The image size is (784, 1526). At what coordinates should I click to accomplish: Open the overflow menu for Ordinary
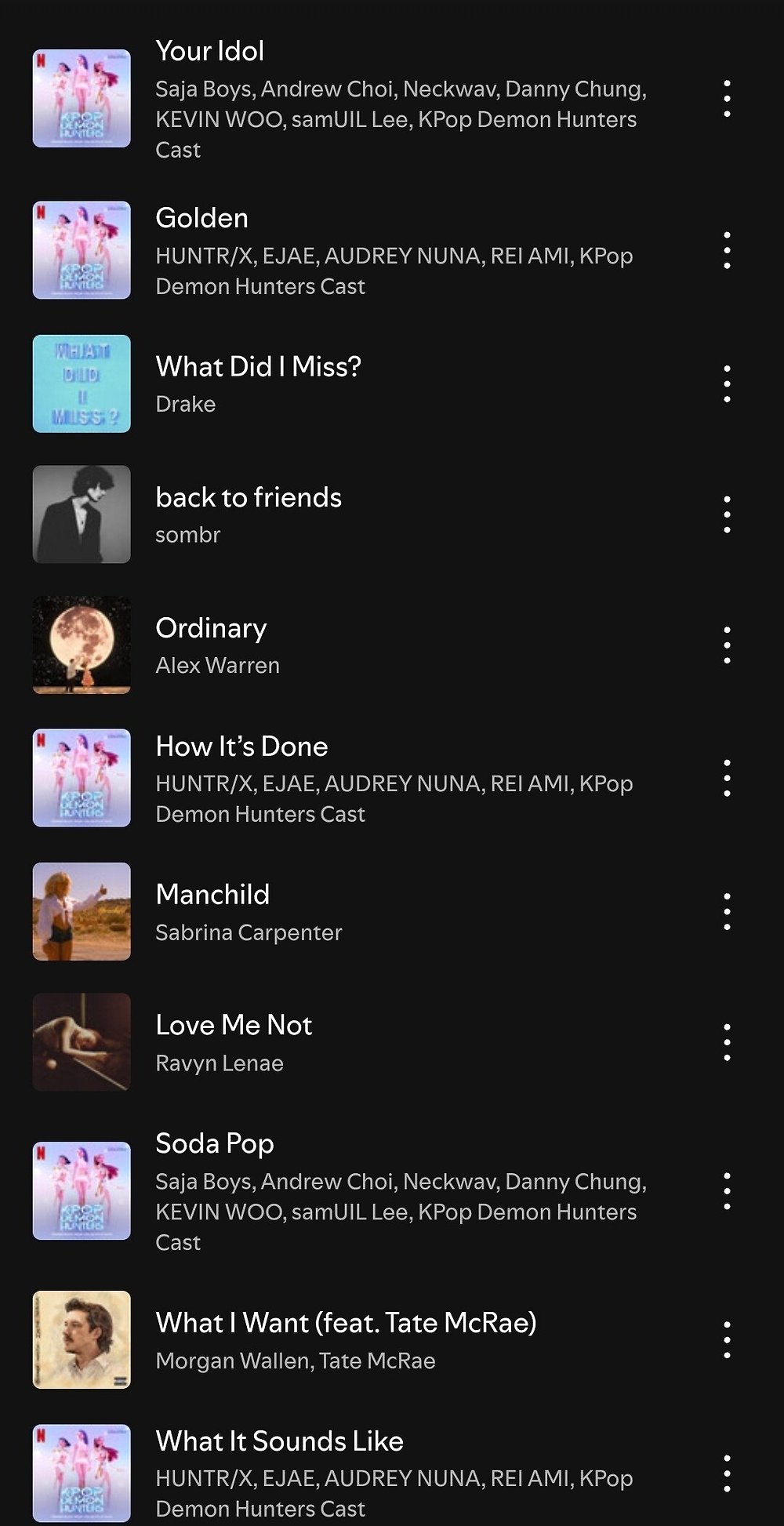(727, 645)
